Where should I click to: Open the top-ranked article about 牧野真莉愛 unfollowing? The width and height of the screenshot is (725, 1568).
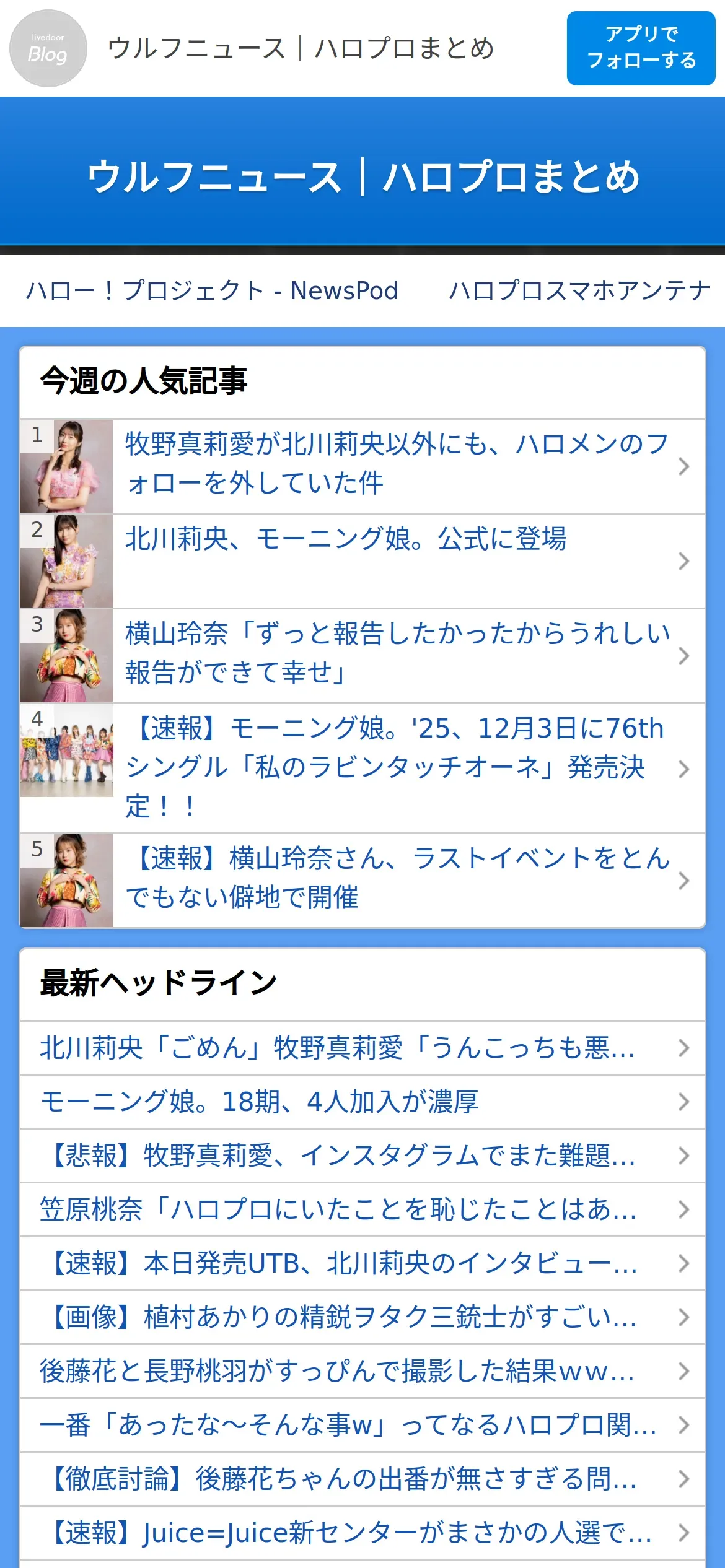(x=397, y=463)
